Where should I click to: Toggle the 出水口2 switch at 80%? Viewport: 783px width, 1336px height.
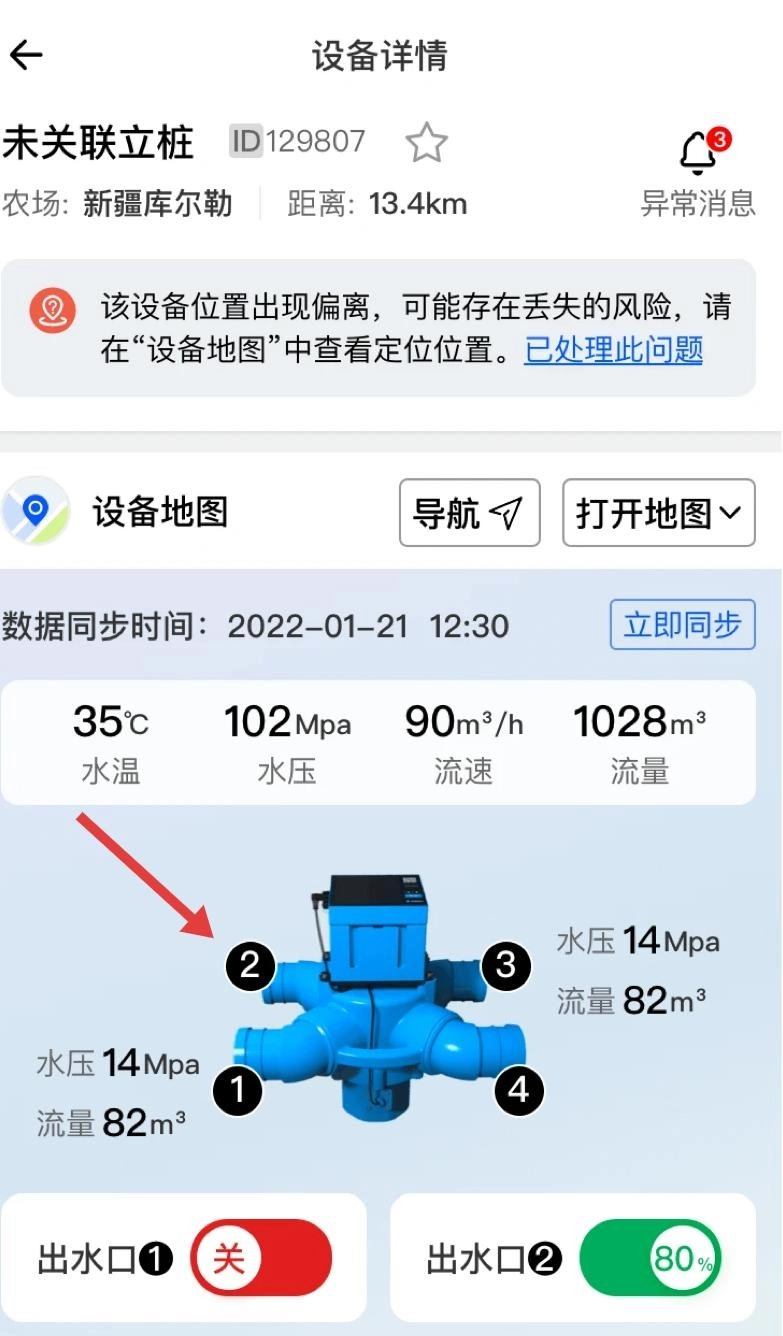(x=649, y=1258)
